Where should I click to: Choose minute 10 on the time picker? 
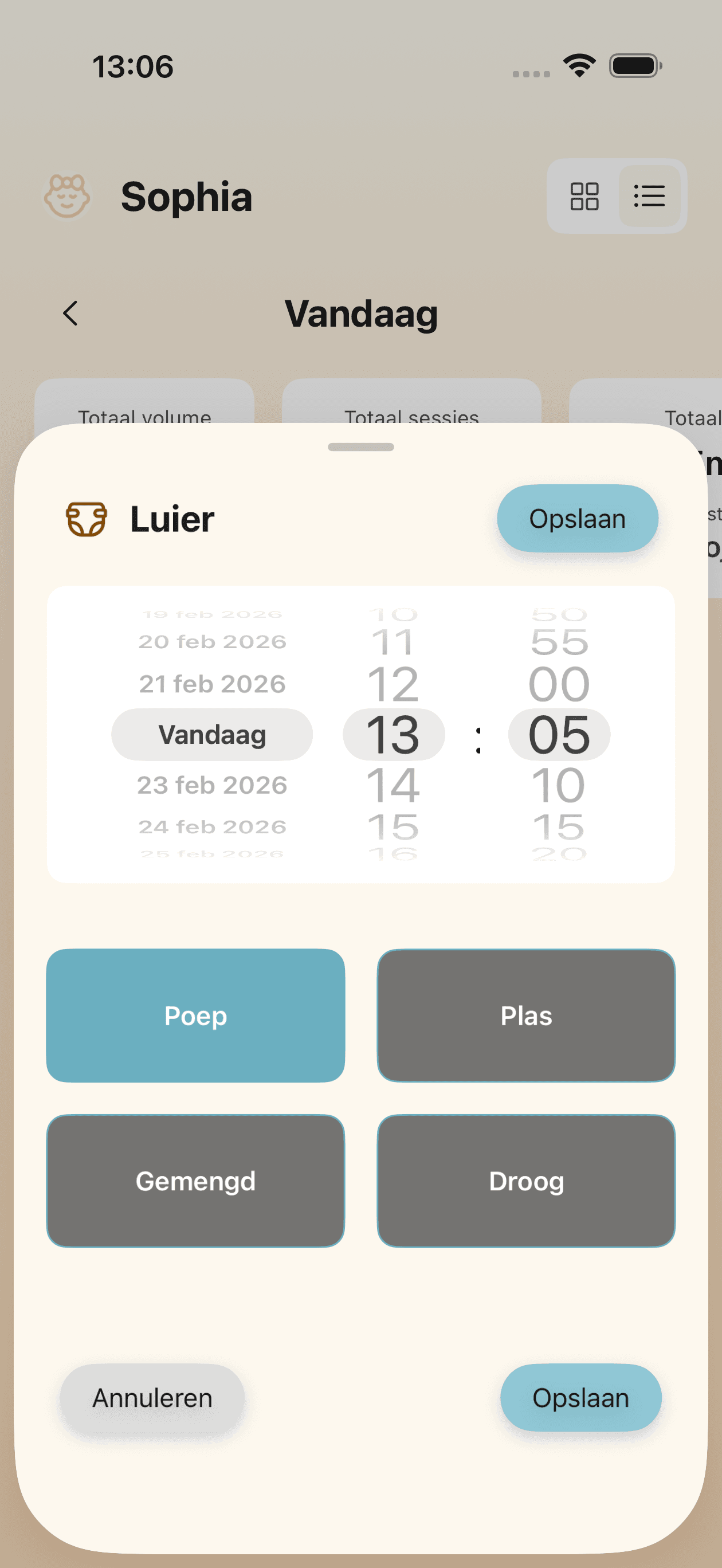(x=558, y=784)
